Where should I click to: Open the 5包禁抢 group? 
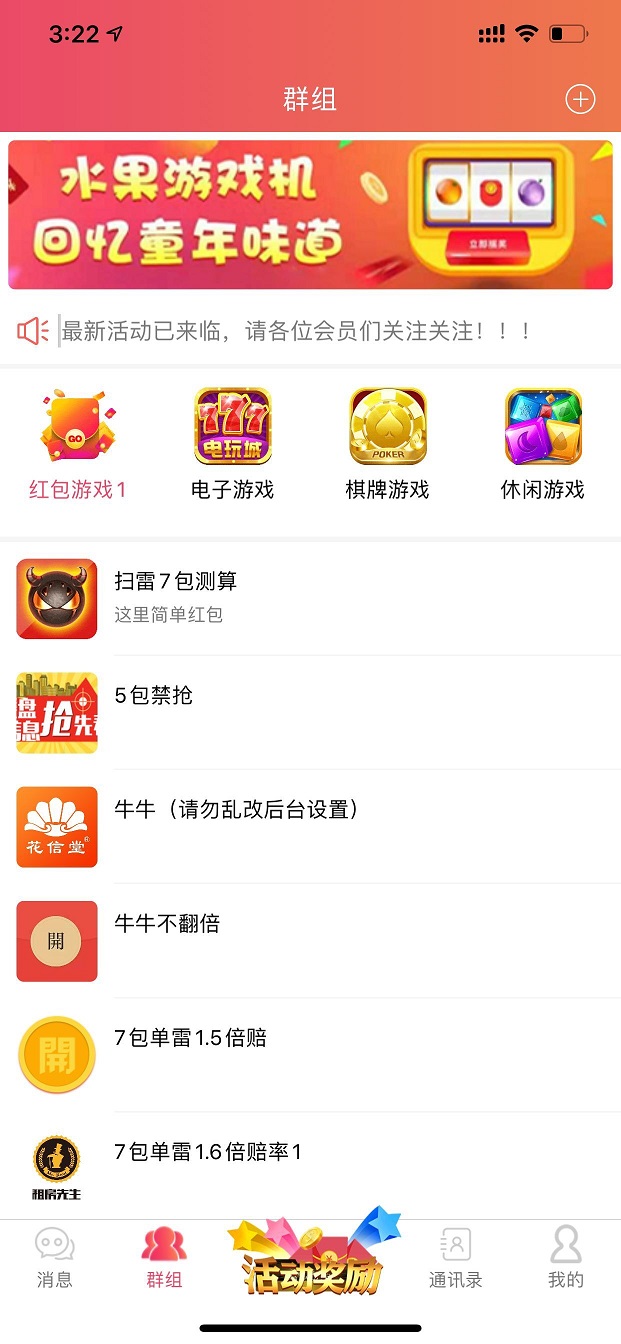coord(310,712)
